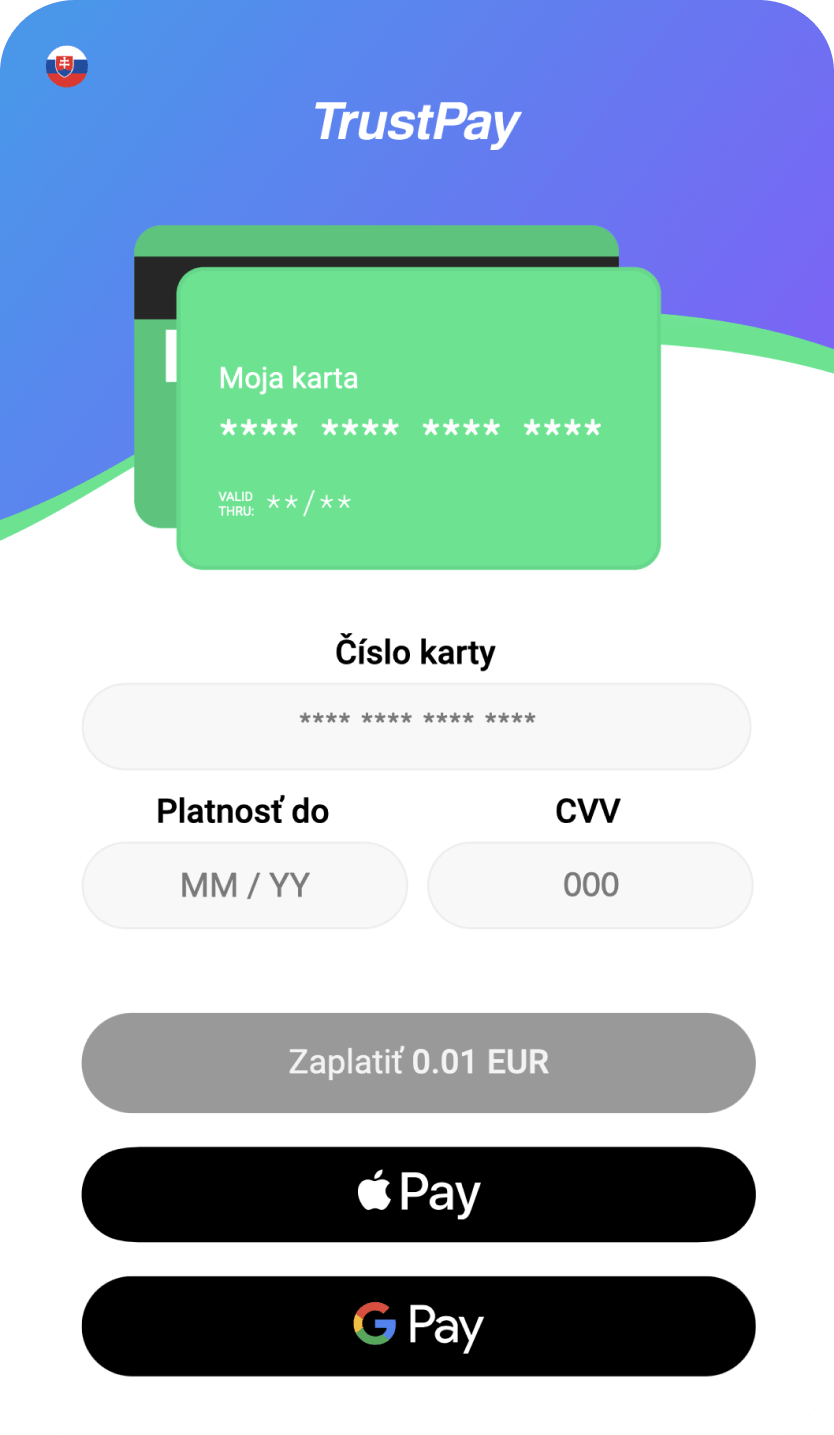
Task: Change language via the Slovak flag icon
Action: (x=67, y=66)
